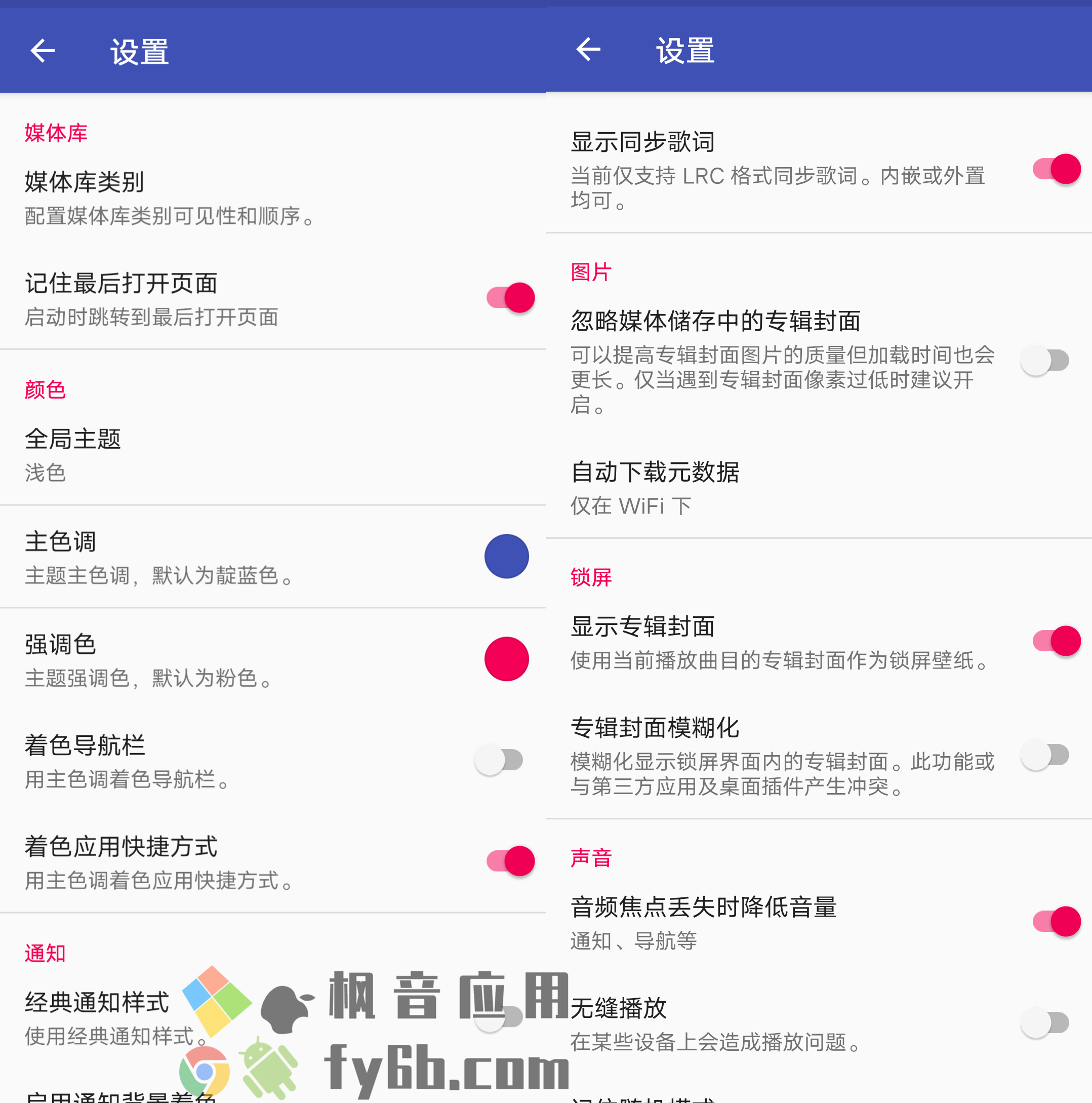This screenshot has height=1103, width=1092.
Task: Toggle lock screen 显示专辑封面 switch
Action: (x=1056, y=641)
